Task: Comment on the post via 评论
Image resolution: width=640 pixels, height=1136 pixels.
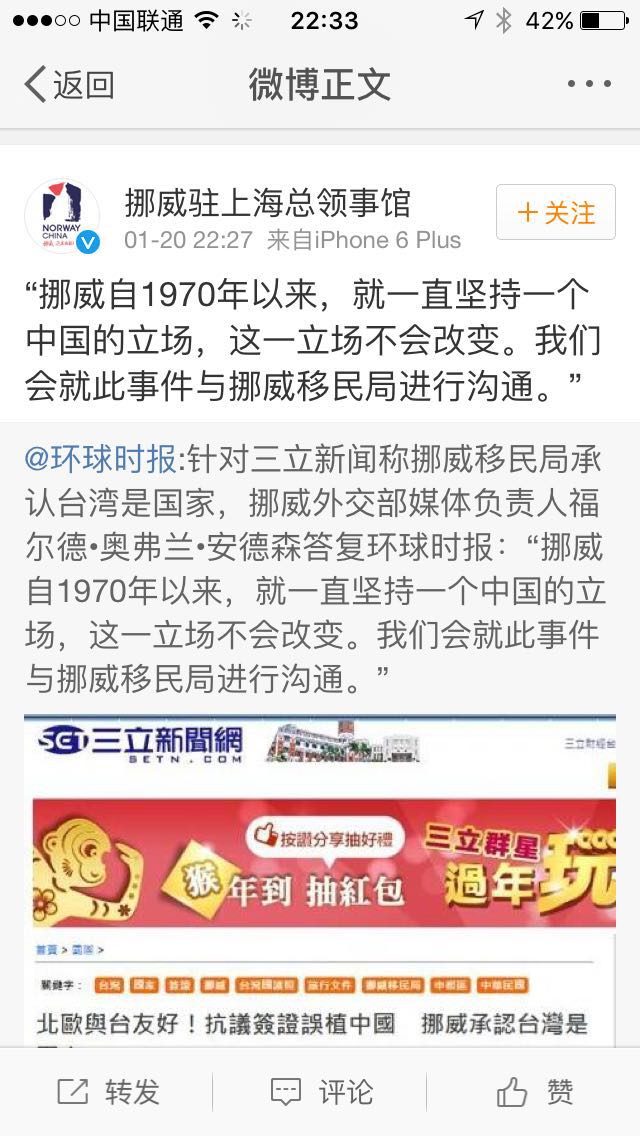Action: [322, 1092]
